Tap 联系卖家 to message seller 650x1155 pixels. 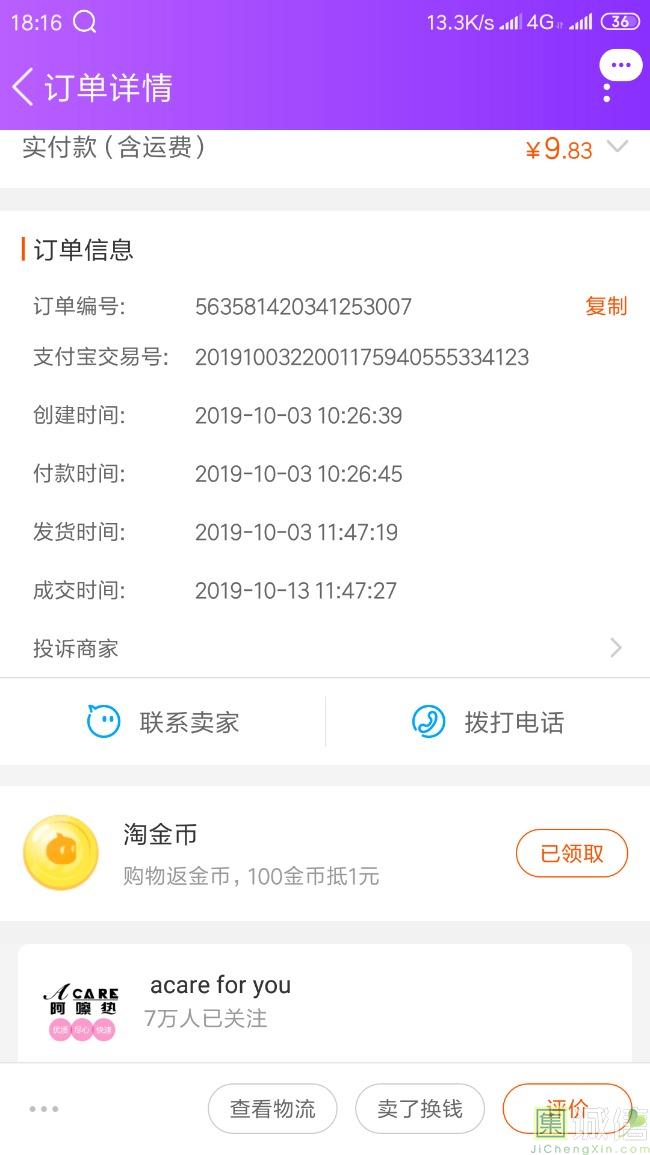(163, 722)
